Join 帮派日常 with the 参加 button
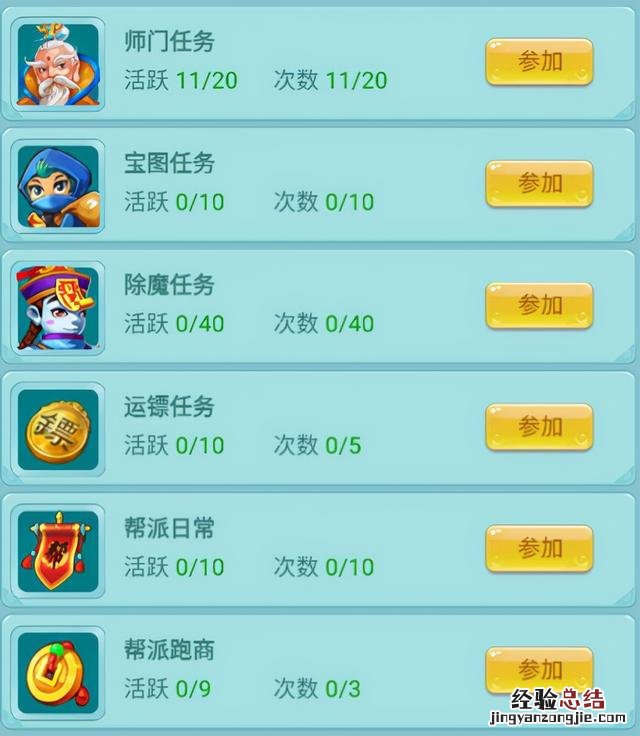640x736 pixels. click(x=539, y=548)
